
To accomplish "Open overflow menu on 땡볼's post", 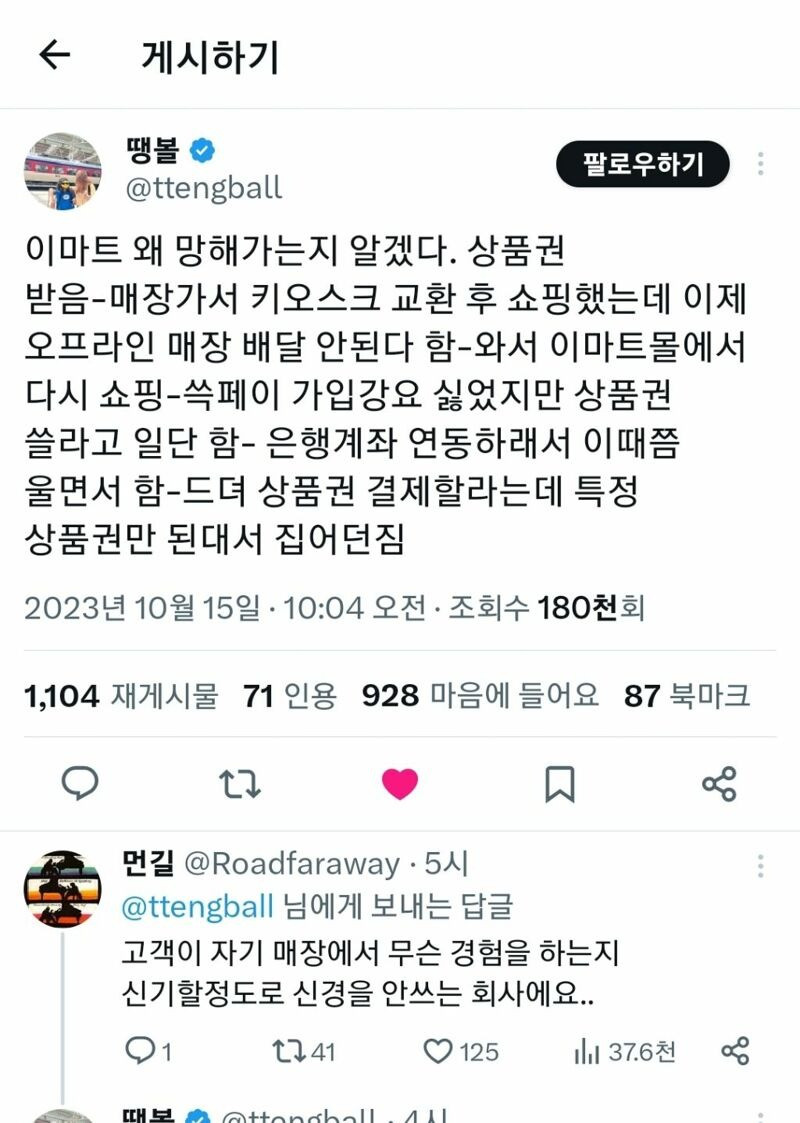I will [761, 164].
